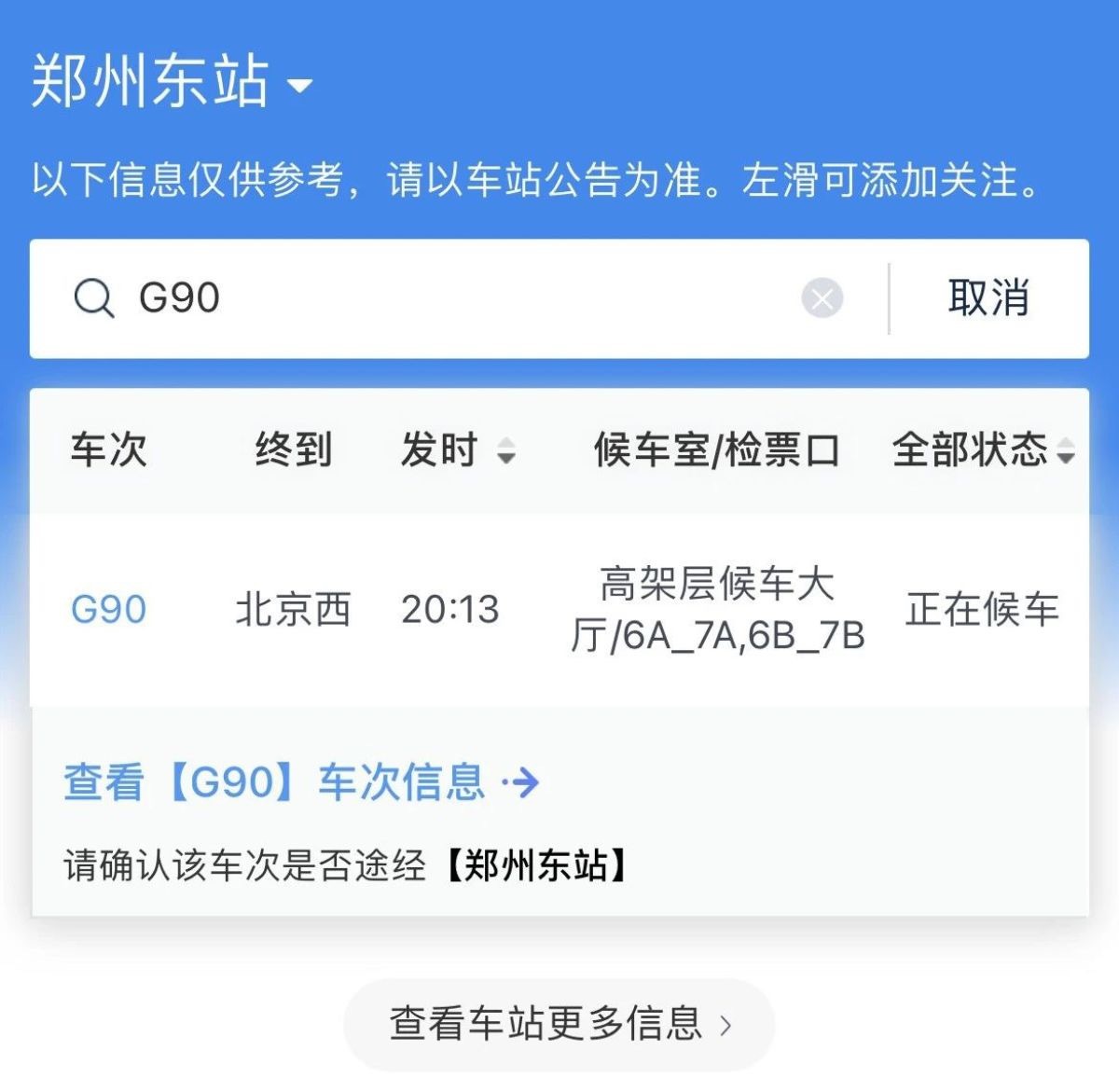The width and height of the screenshot is (1119, 1092).
Task: Sort trains by 发时 departure time
Action: [457, 450]
